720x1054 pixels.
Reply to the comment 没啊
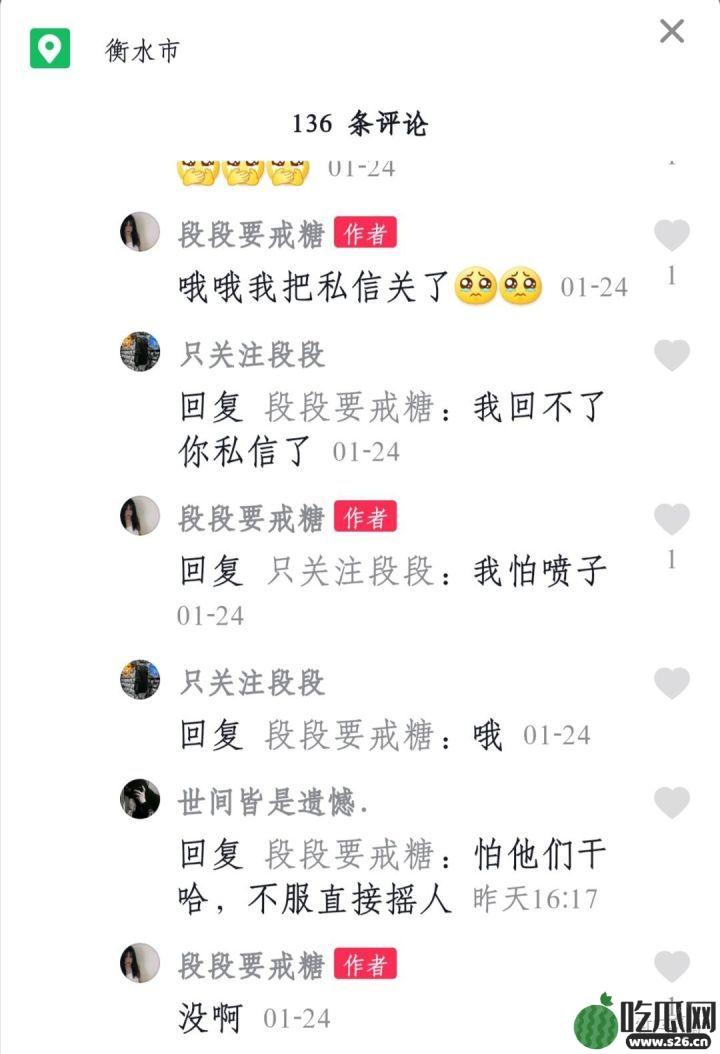[x=210, y=1018]
